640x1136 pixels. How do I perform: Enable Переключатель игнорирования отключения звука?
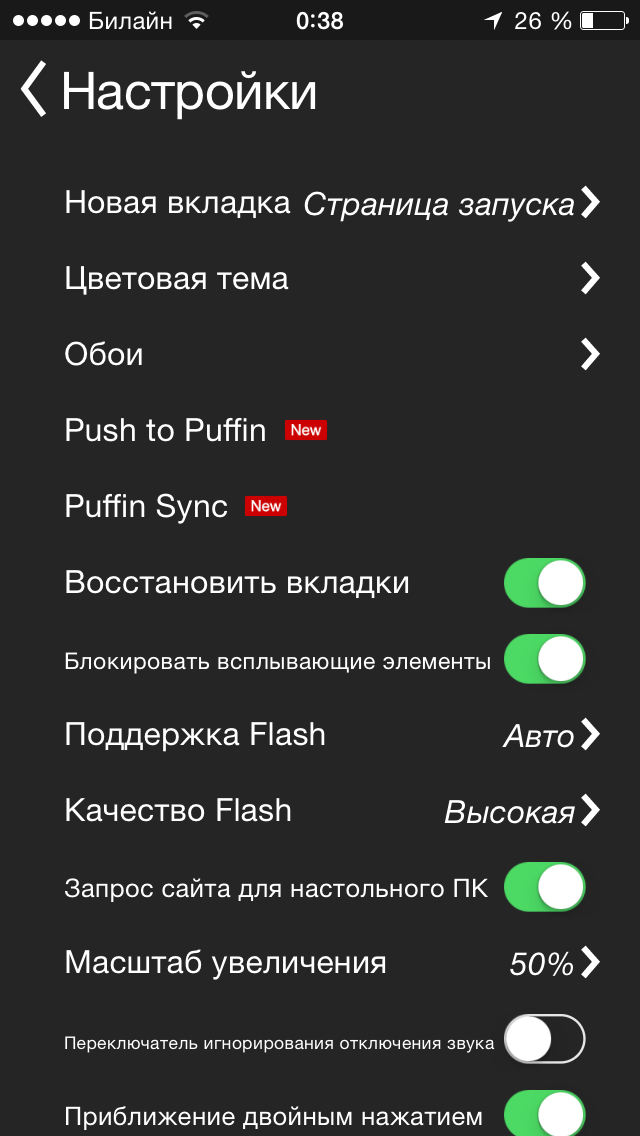[545, 1039]
